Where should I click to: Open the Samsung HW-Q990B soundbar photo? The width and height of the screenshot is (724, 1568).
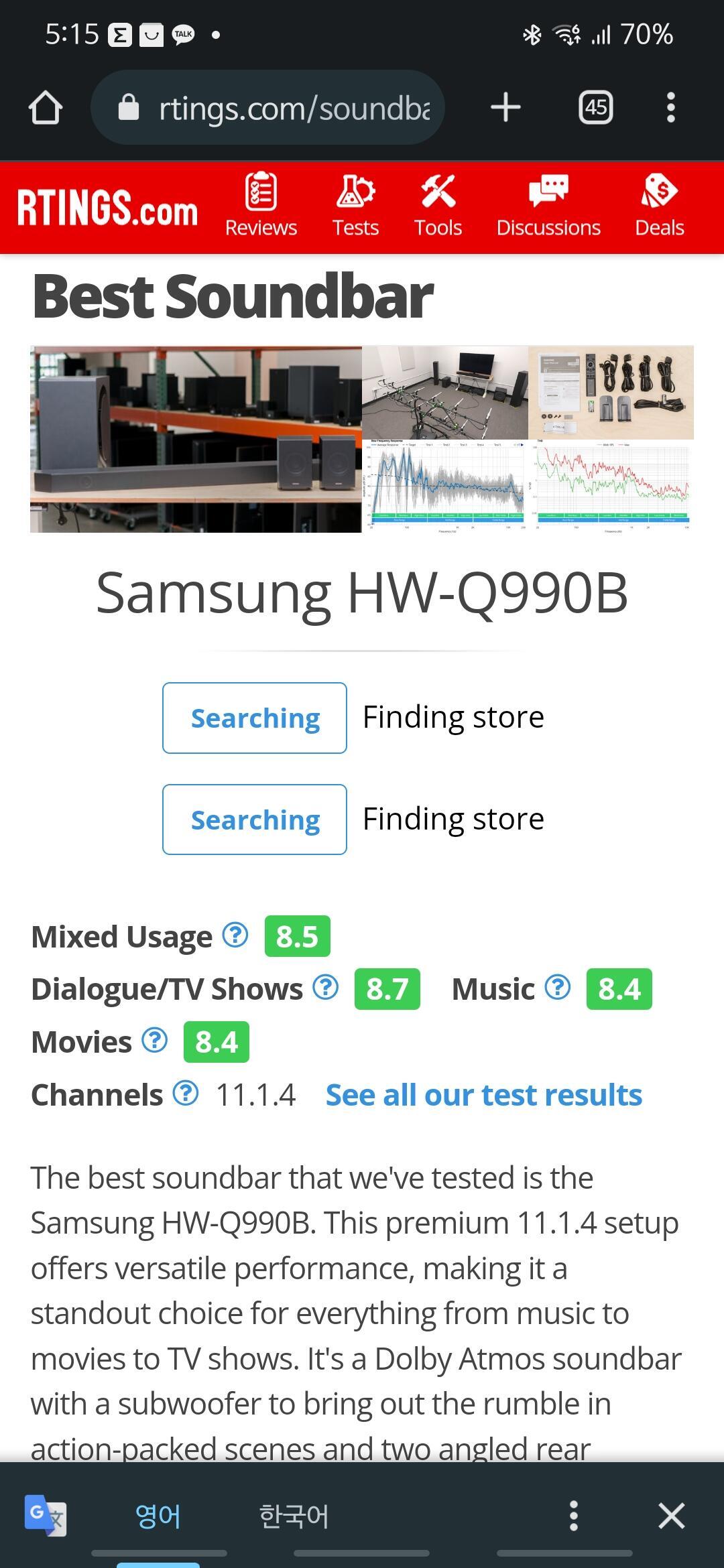[196, 439]
